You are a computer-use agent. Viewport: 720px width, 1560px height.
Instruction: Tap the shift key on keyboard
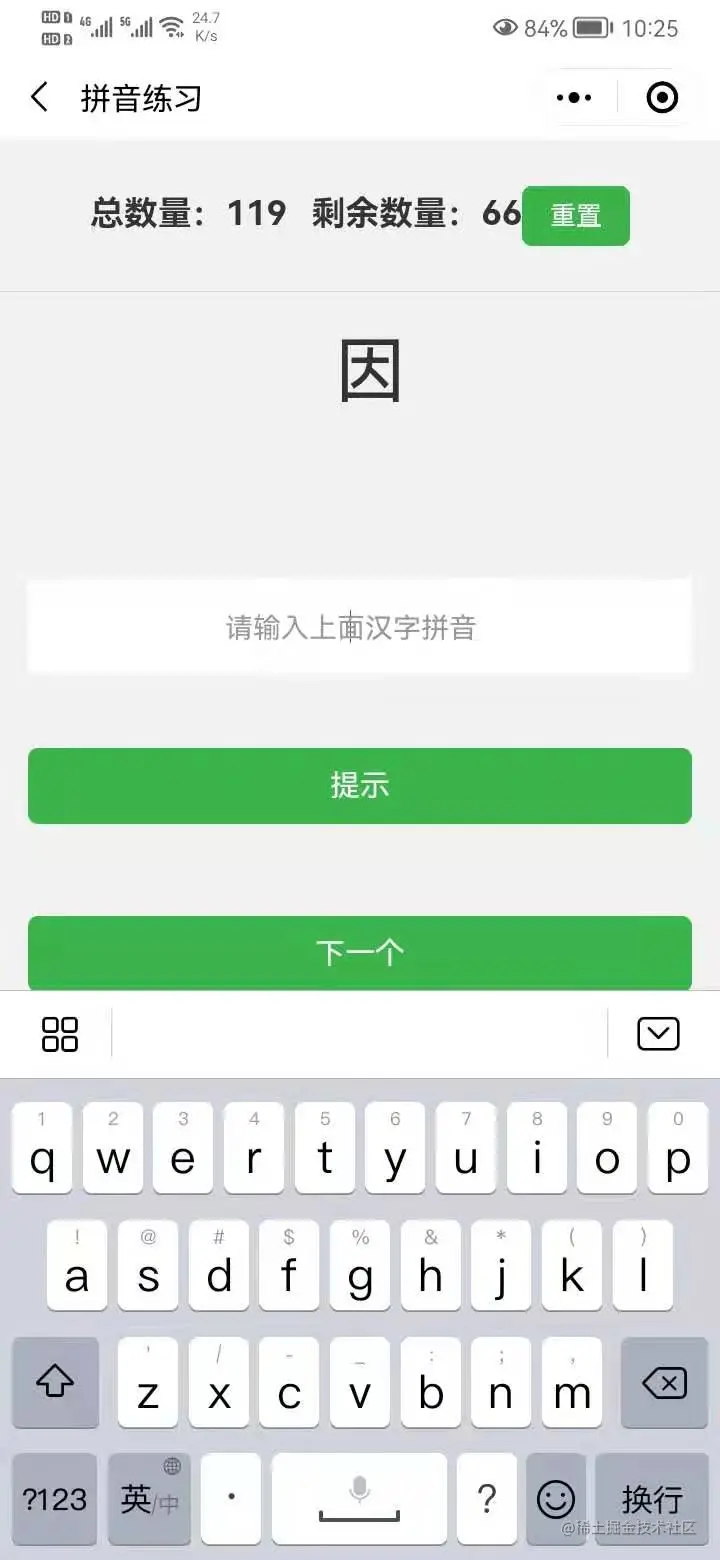55,1383
